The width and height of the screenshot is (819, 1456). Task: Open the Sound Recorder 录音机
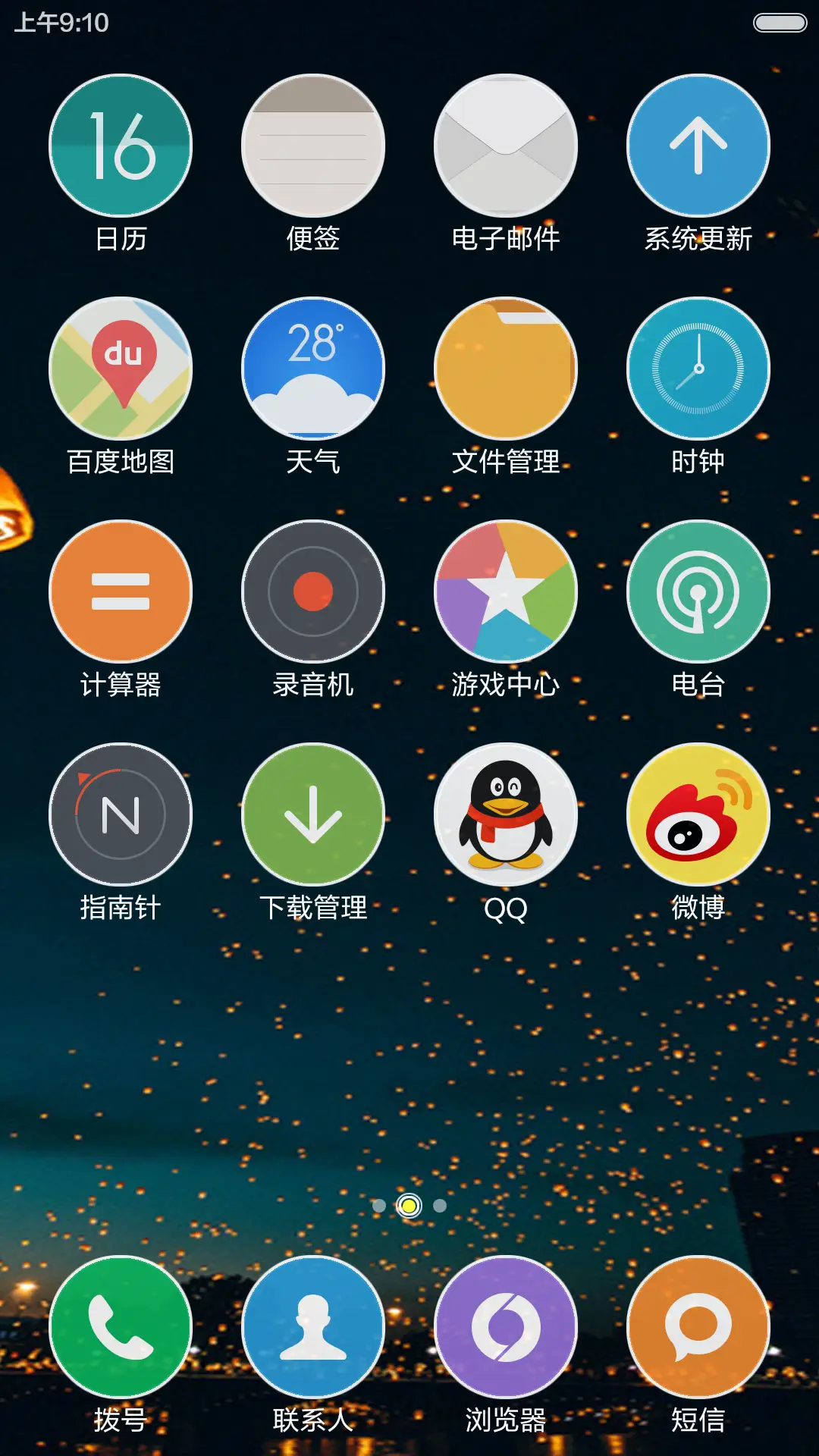(312, 590)
